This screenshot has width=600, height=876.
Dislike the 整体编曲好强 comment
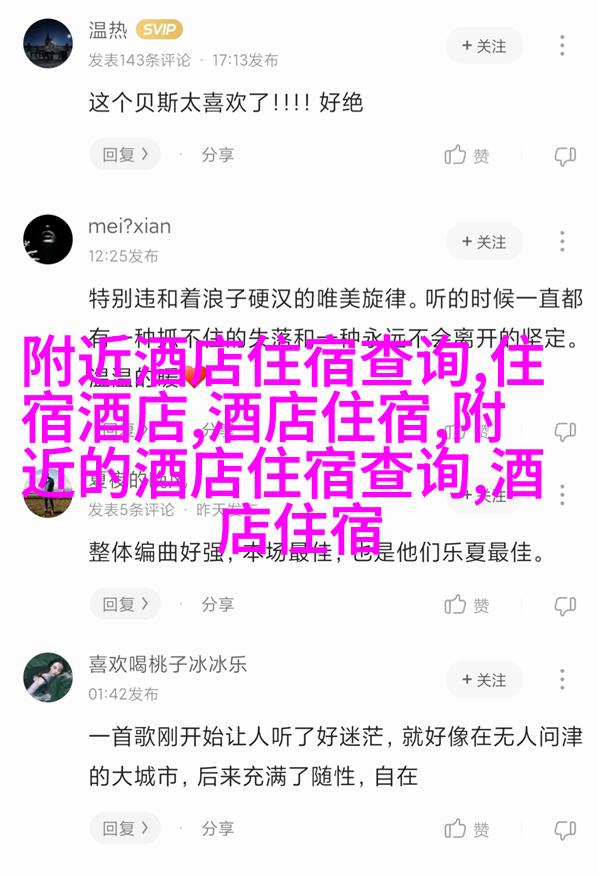coord(565,605)
